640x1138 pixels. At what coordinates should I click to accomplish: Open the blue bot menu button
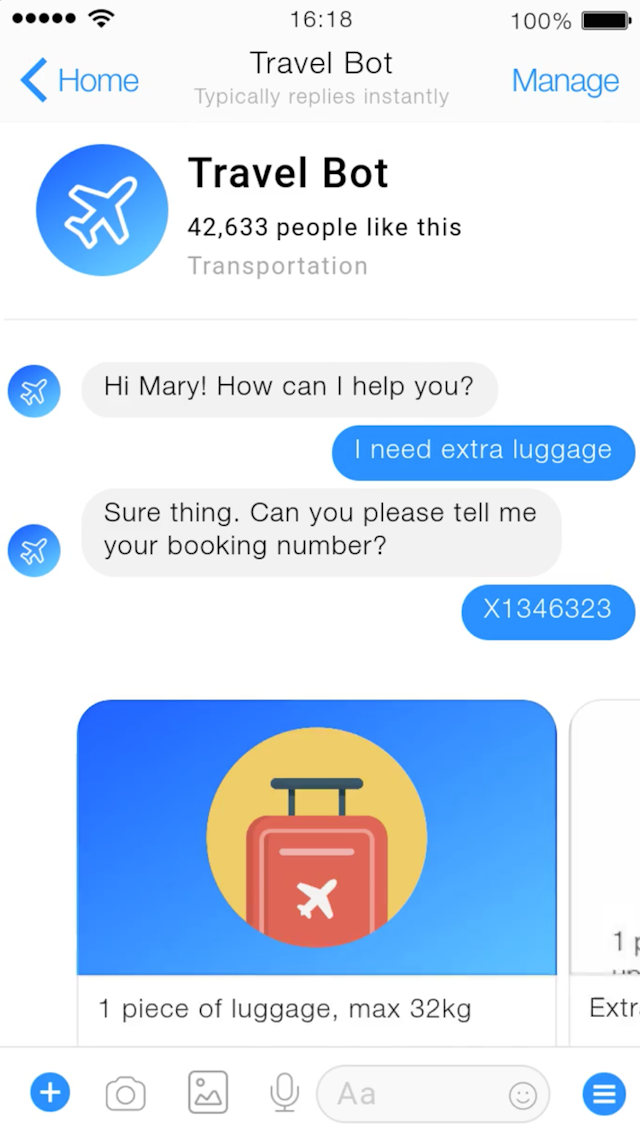604,1093
